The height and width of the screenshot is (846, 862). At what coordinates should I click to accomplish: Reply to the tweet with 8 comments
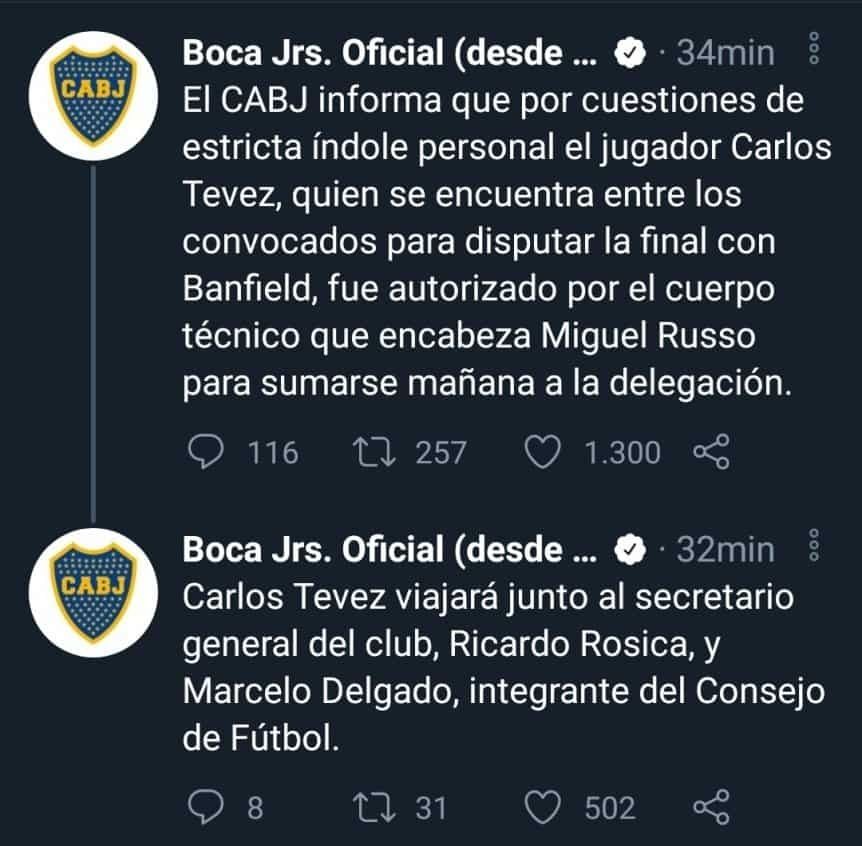(x=207, y=806)
